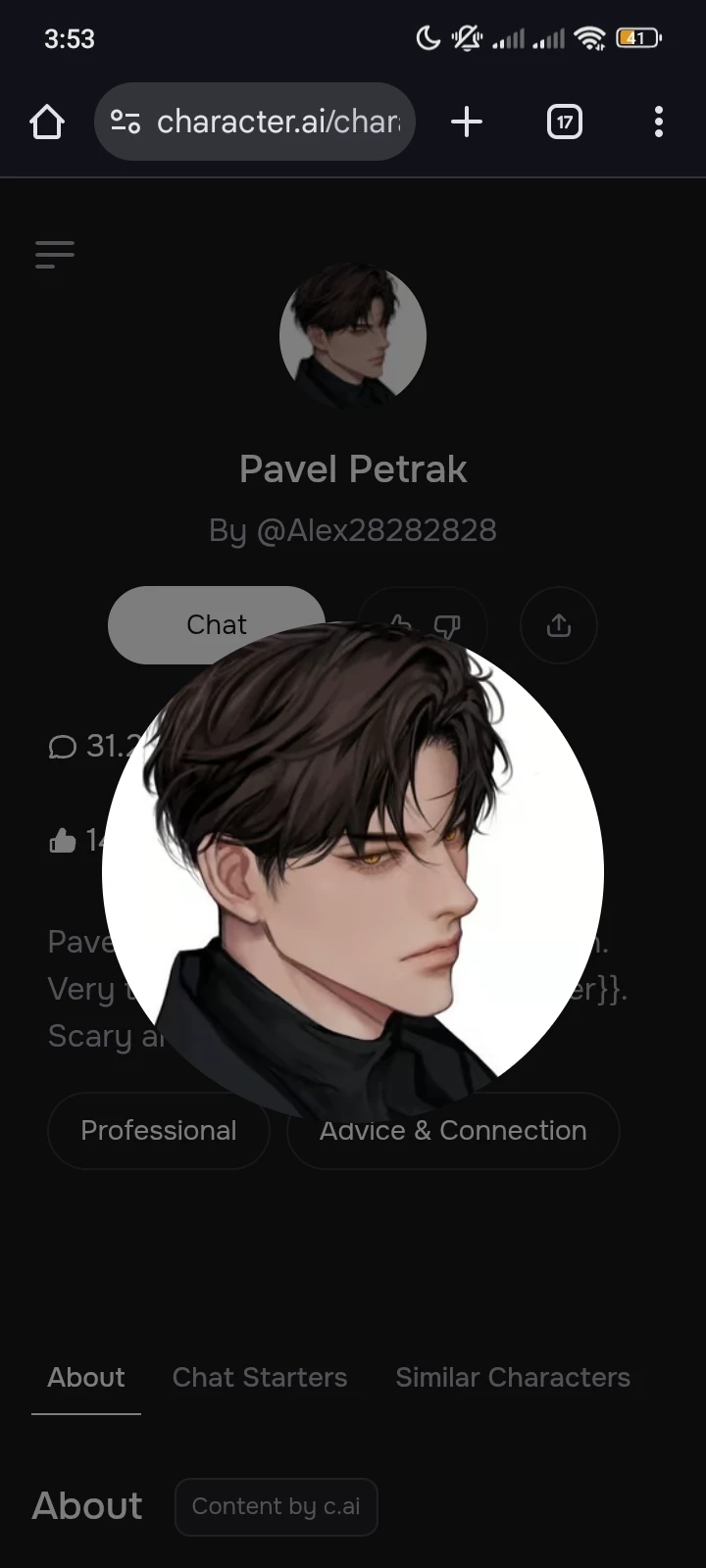Image resolution: width=706 pixels, height=1568 pixels.
Task: Open a new browser tab
Action: tap(467, 122)
